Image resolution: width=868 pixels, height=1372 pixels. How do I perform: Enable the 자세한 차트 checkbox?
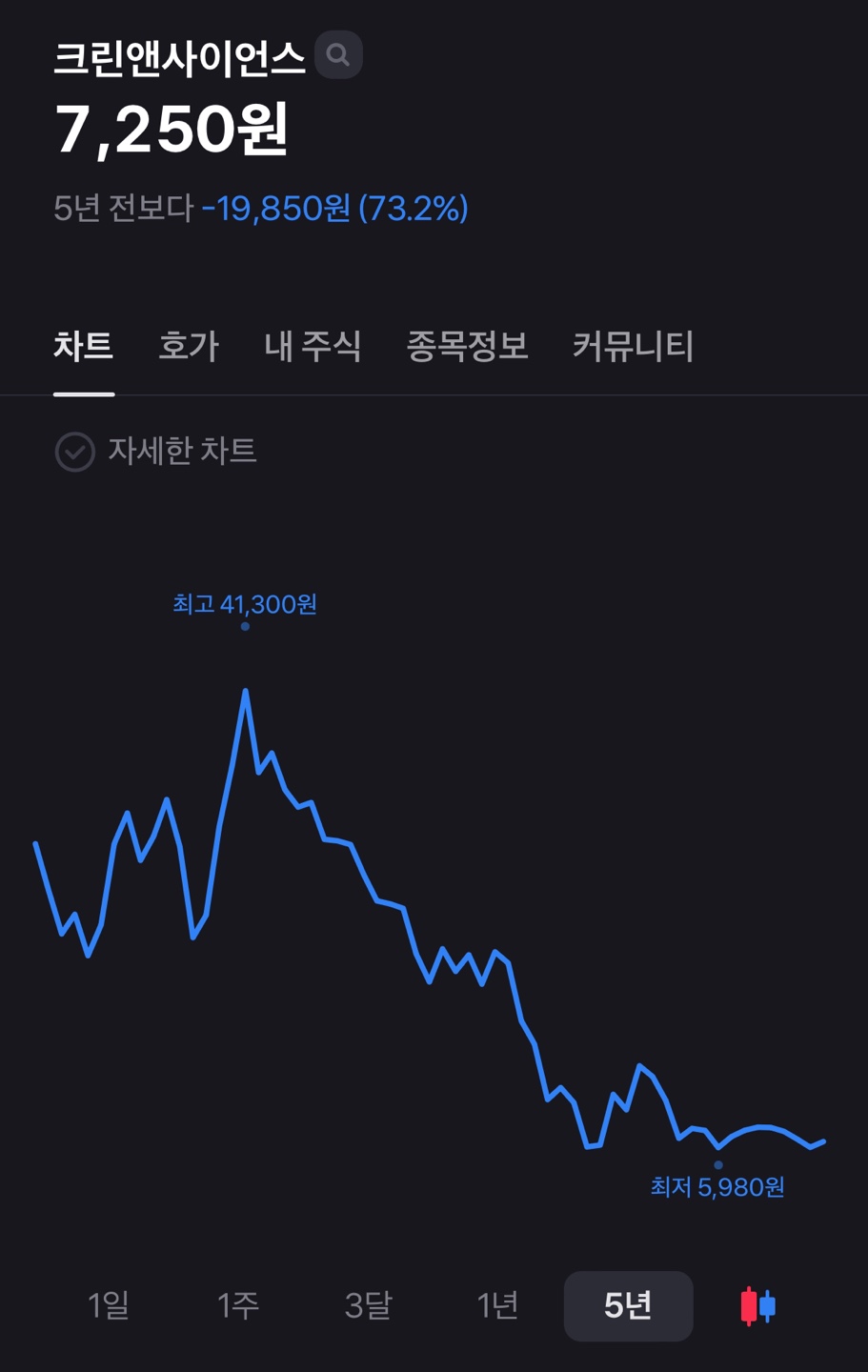point(75,452)
